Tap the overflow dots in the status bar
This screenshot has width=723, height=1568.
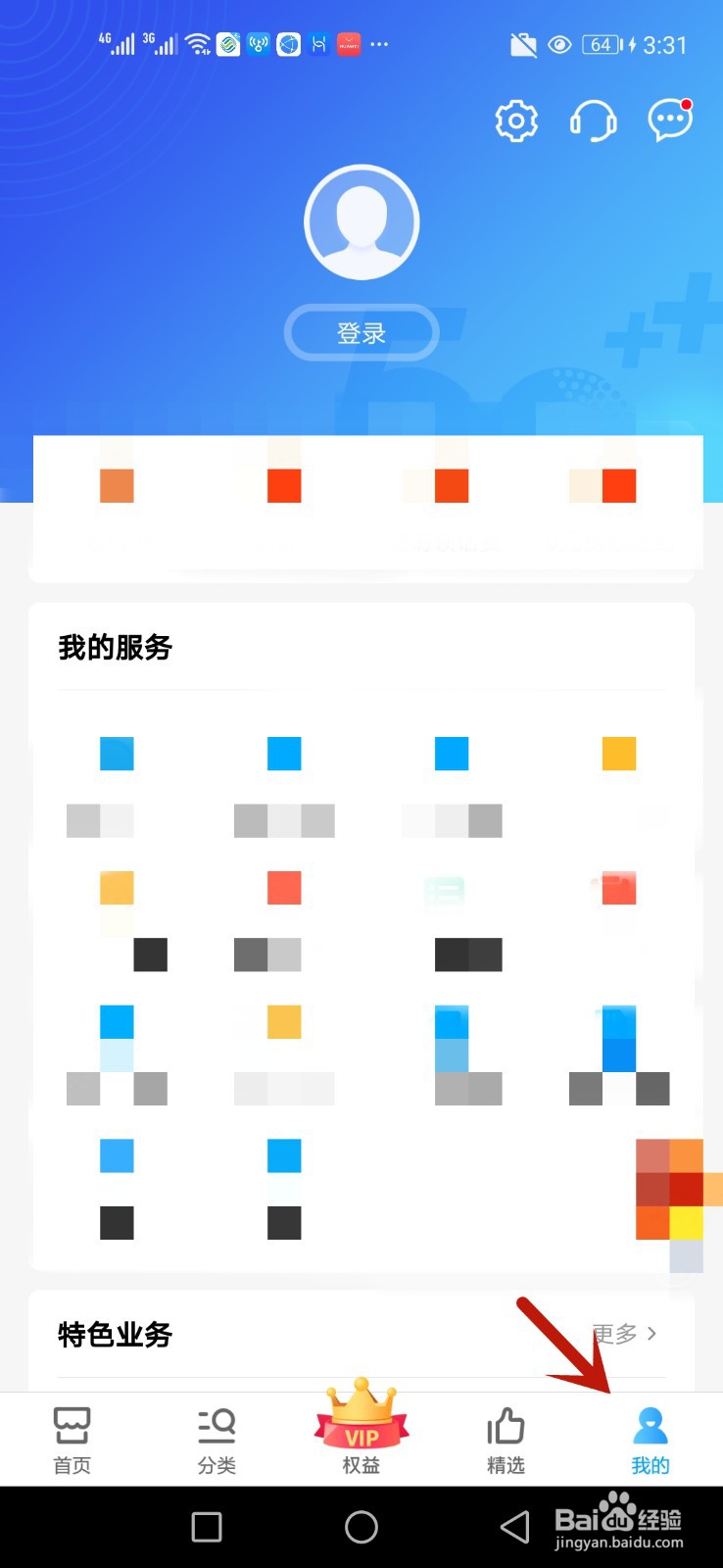[379, 44]
